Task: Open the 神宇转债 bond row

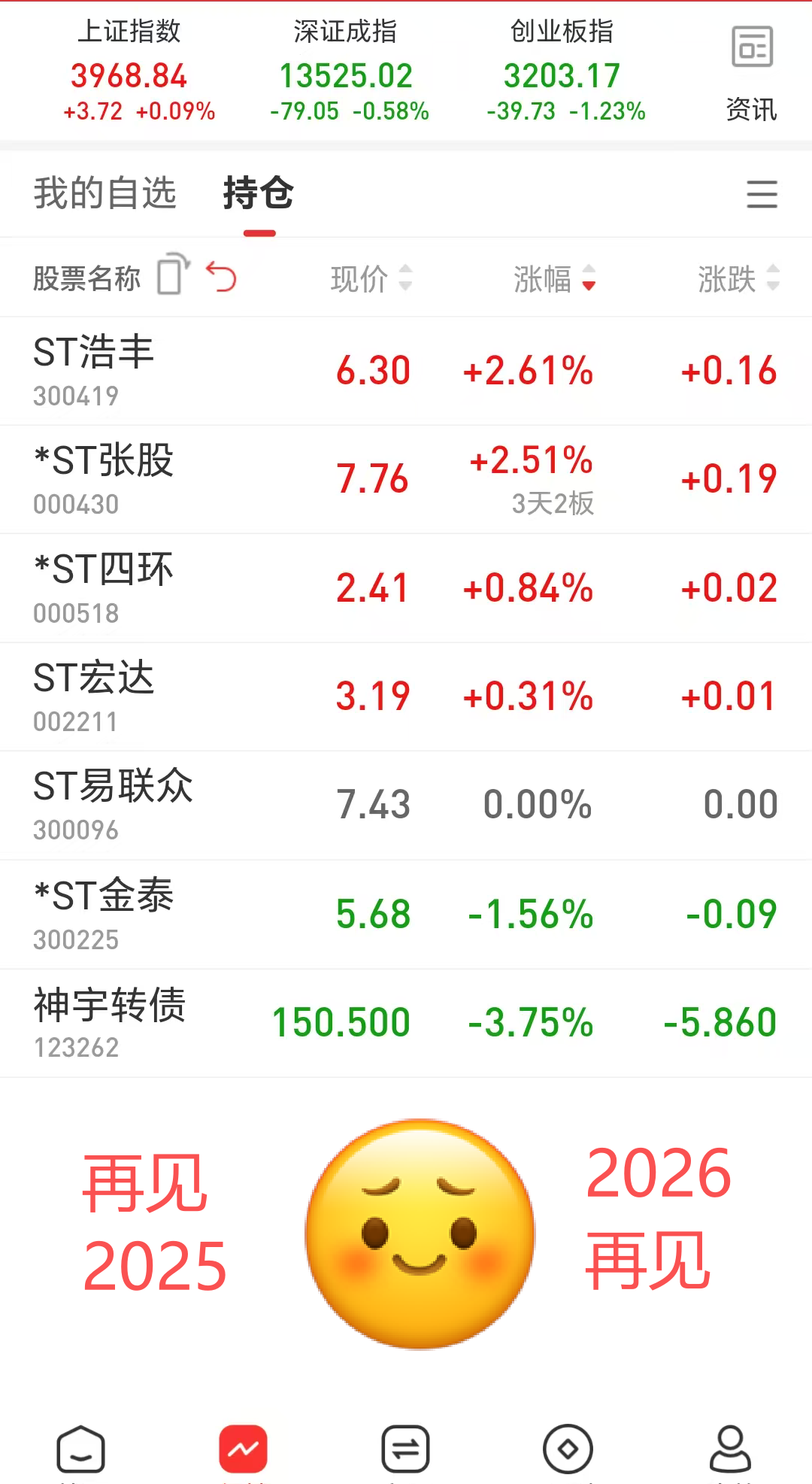Action: pos(406,1023)
